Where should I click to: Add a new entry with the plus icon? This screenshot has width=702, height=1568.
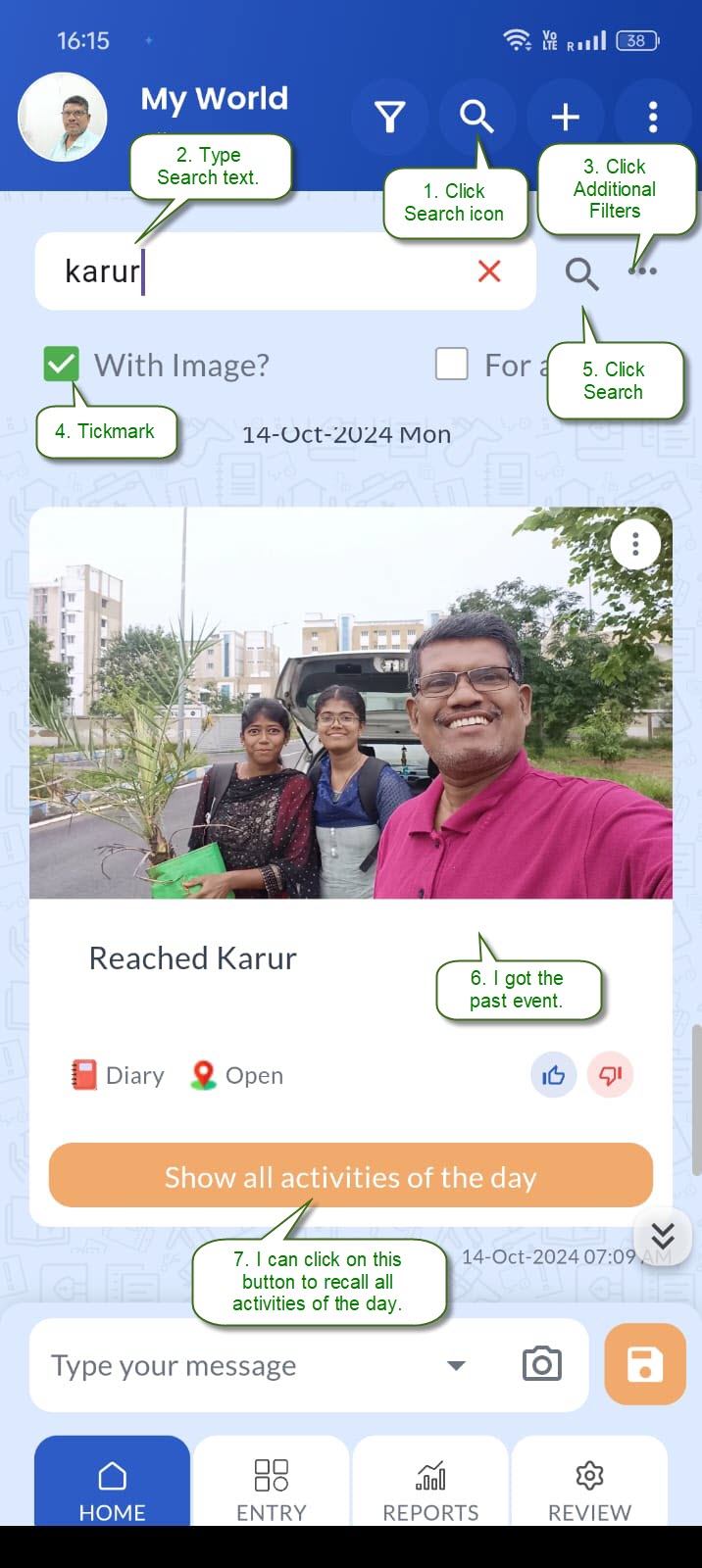(x=565, y=117)
